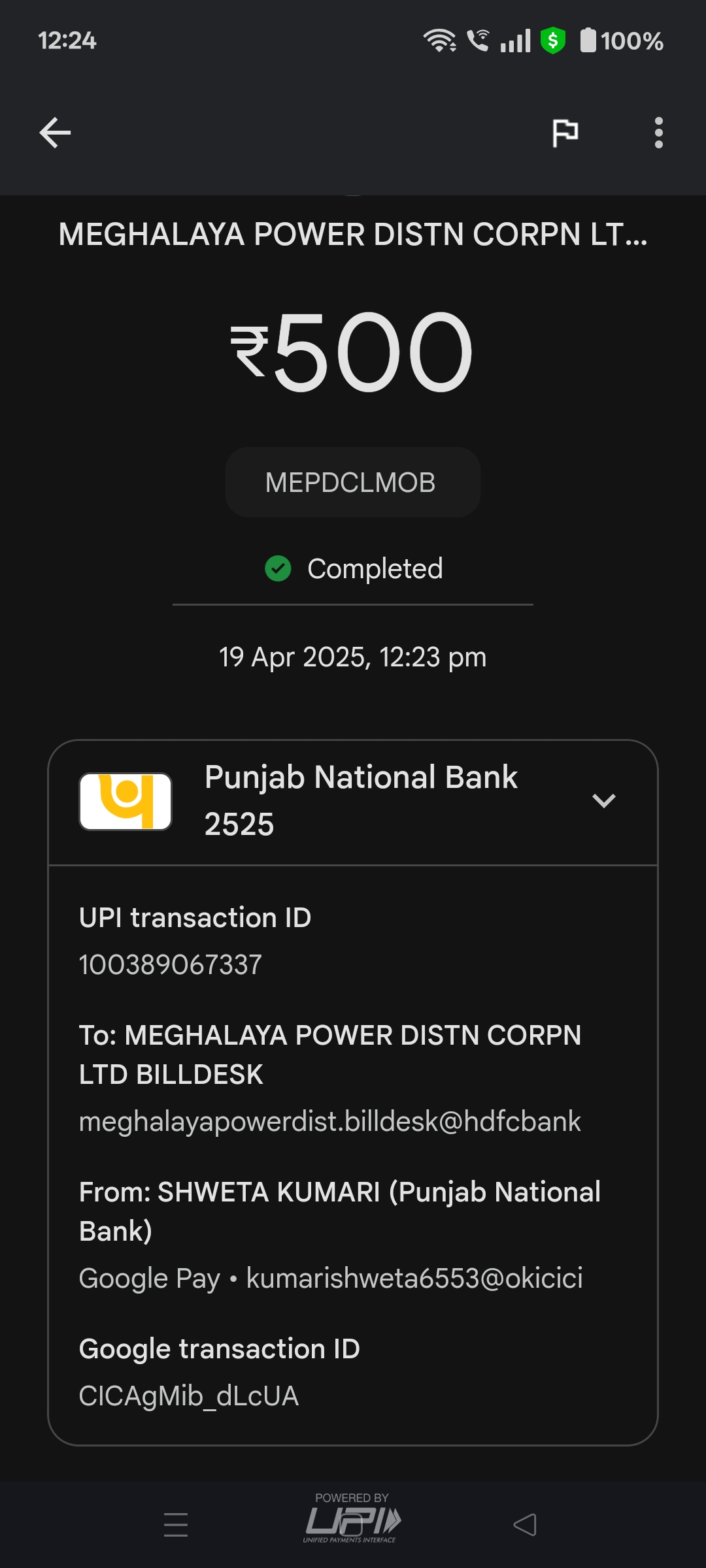The width and height of the screenshot is (706, 1568).
Task: Go back using the top-left arrow
Action: point(55,133)
